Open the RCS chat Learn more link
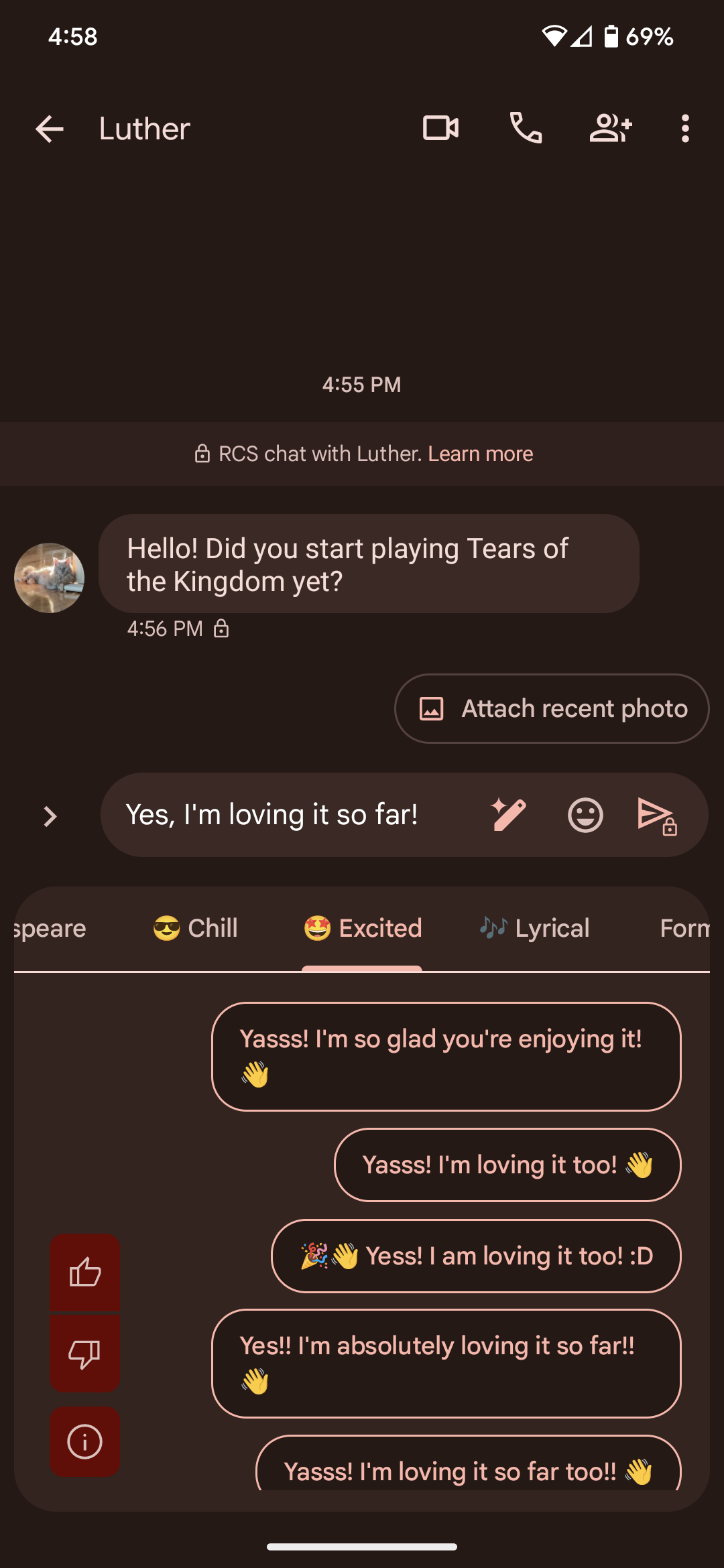Viewport: 724px width, 1568px height. (x=481, y=454)
